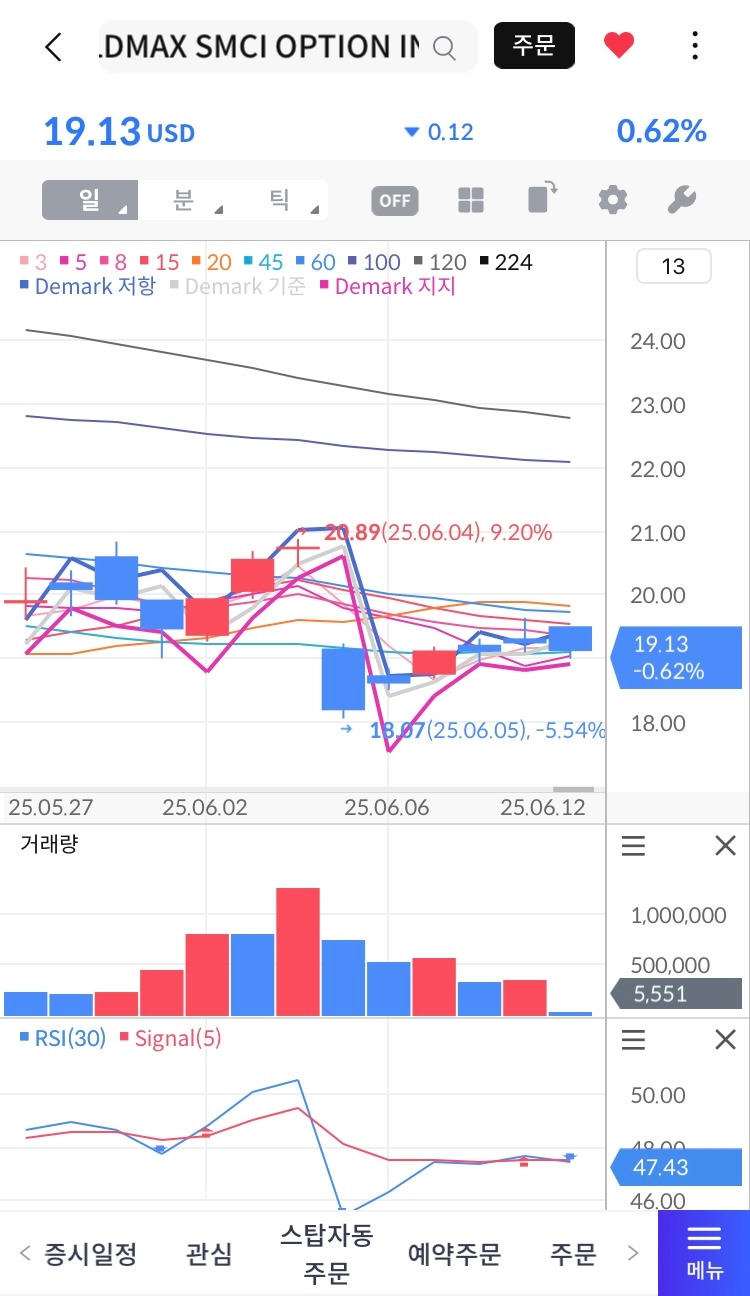Viewport: 750px width, 1296px height.
Task: Open 스탑자동주문 in the bottom bar
Action: coord(326,1253)
